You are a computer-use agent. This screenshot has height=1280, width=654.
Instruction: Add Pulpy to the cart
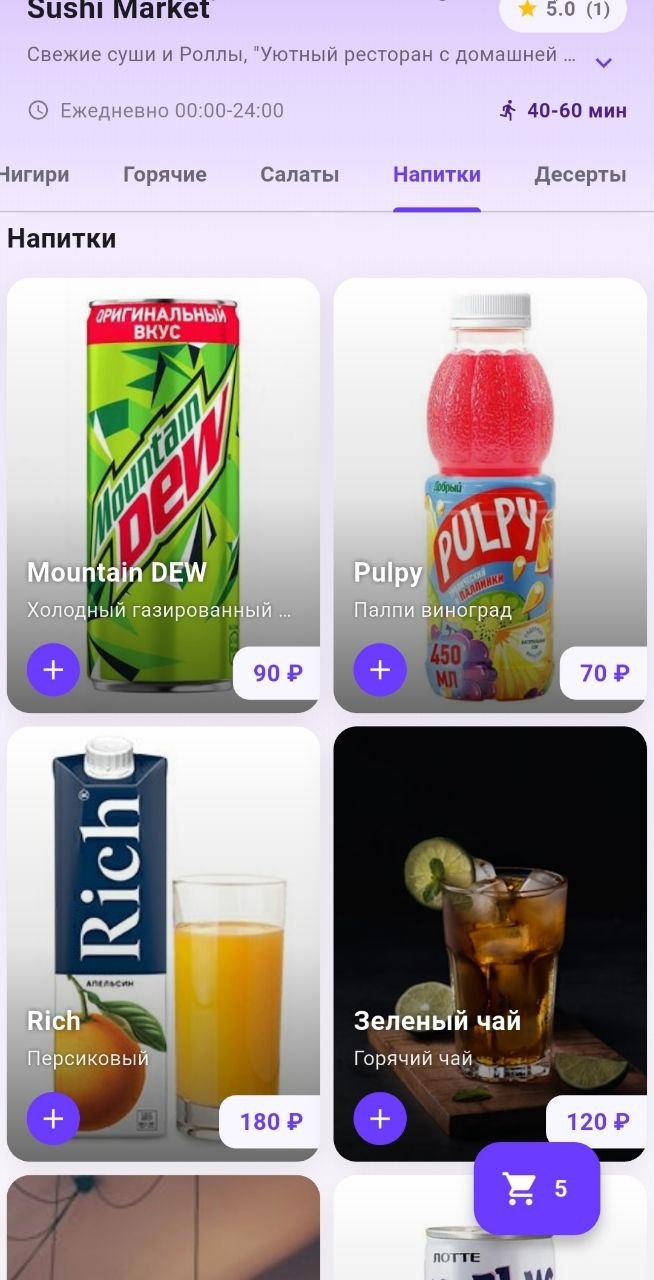380,669
